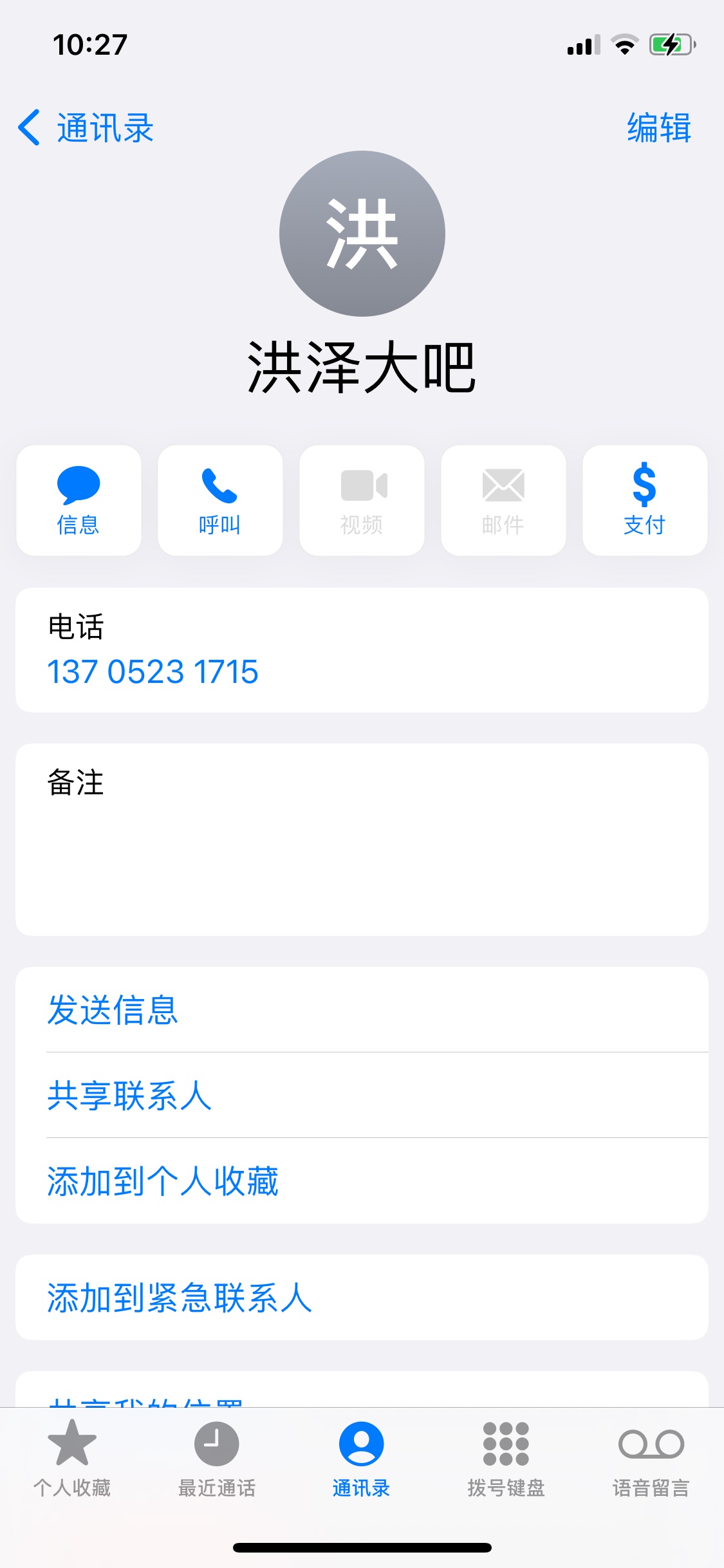The image size is (724, 1568).
Task: Select 发送信息
Action: click(x=362, y=1009)
